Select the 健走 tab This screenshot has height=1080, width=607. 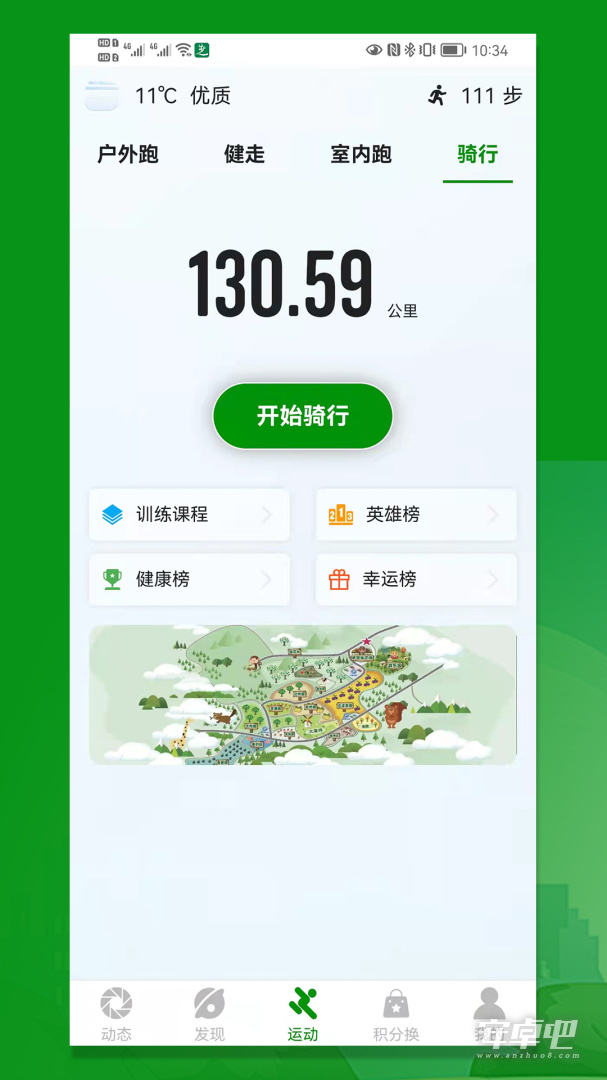tap(245, 154)
